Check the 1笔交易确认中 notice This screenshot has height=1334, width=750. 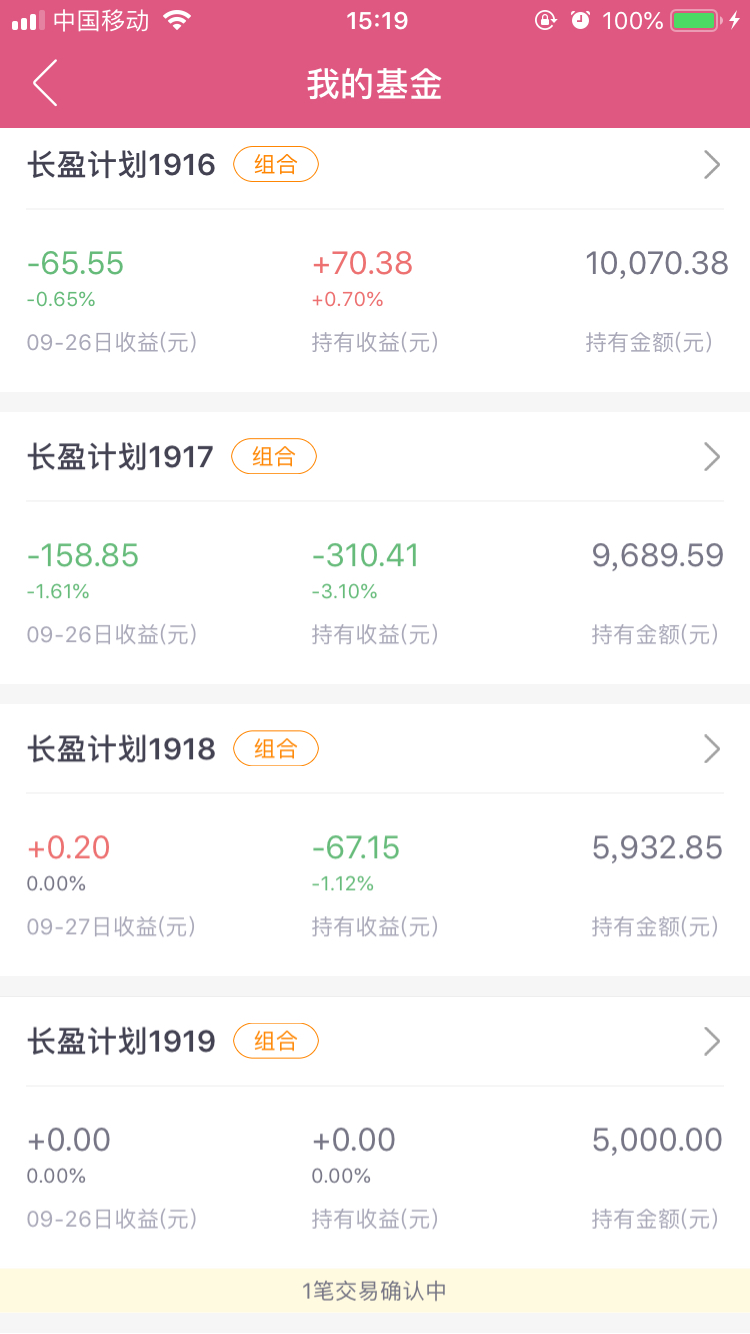click(375, 1291)
